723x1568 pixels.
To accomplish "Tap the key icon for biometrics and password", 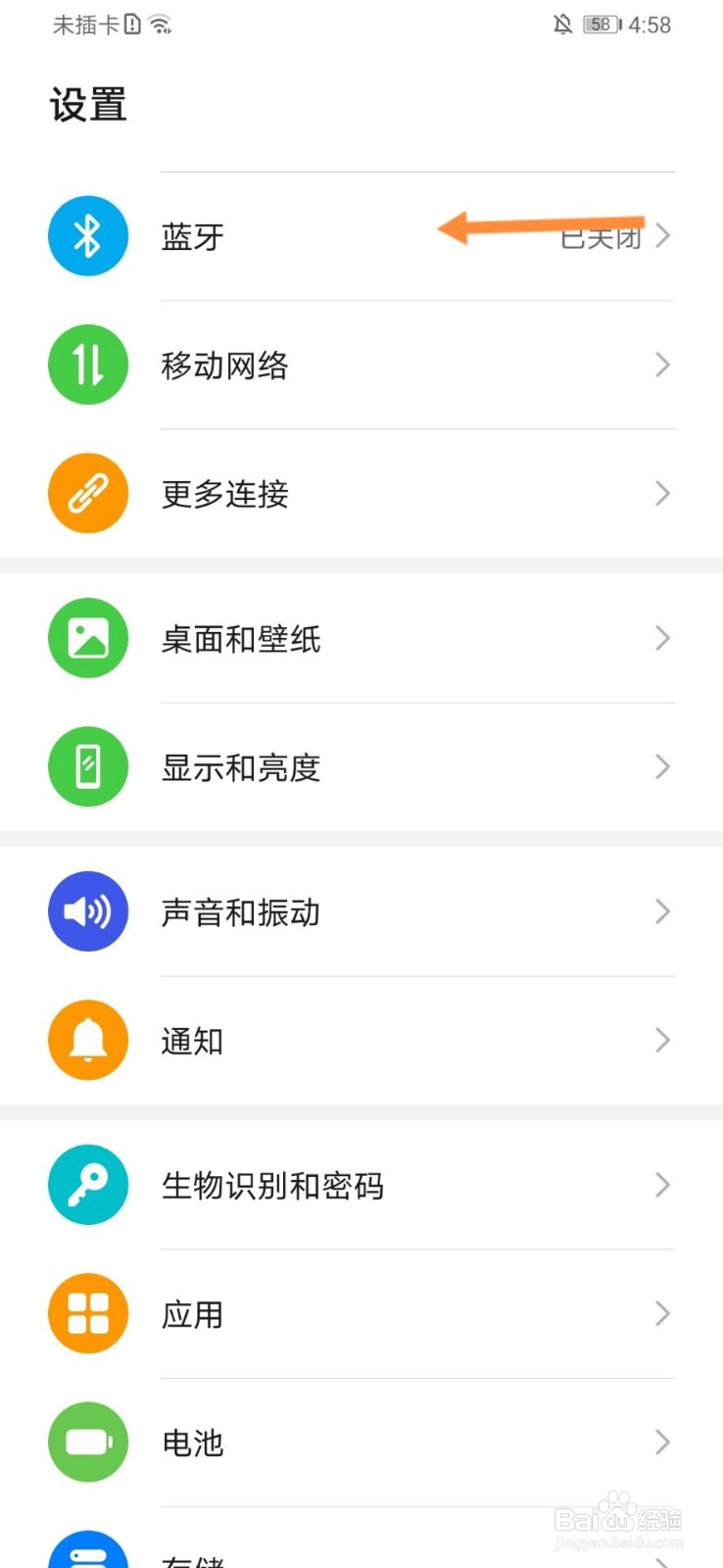I will coord(87,1185).
